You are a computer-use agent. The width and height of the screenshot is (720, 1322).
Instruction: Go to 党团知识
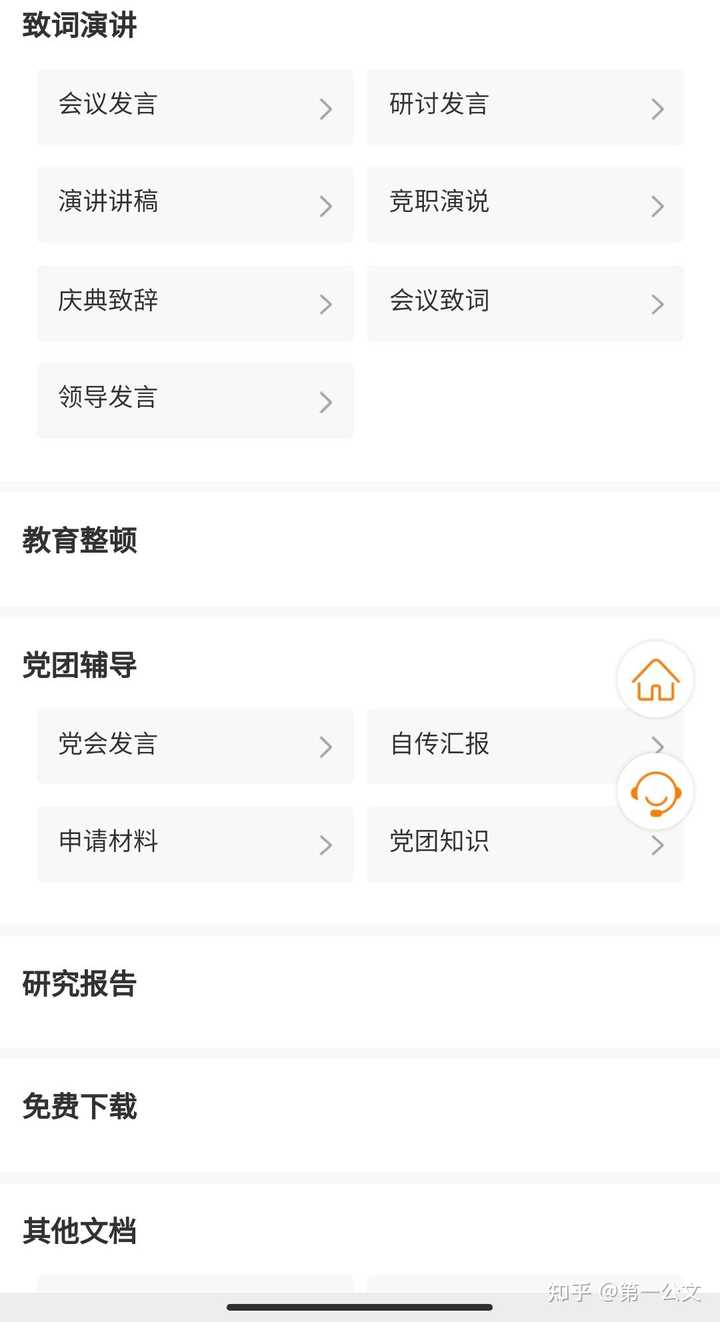pos(490,843)
